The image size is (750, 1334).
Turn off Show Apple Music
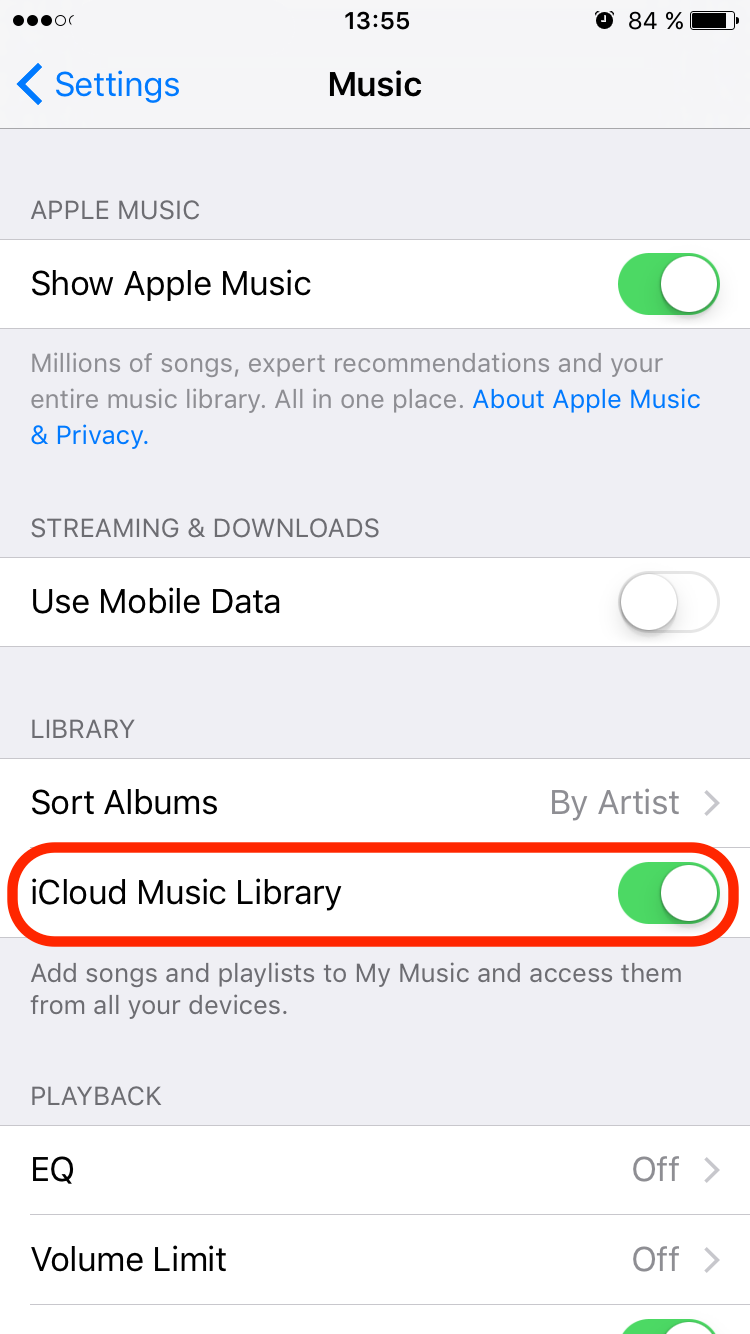click(668, 284)
